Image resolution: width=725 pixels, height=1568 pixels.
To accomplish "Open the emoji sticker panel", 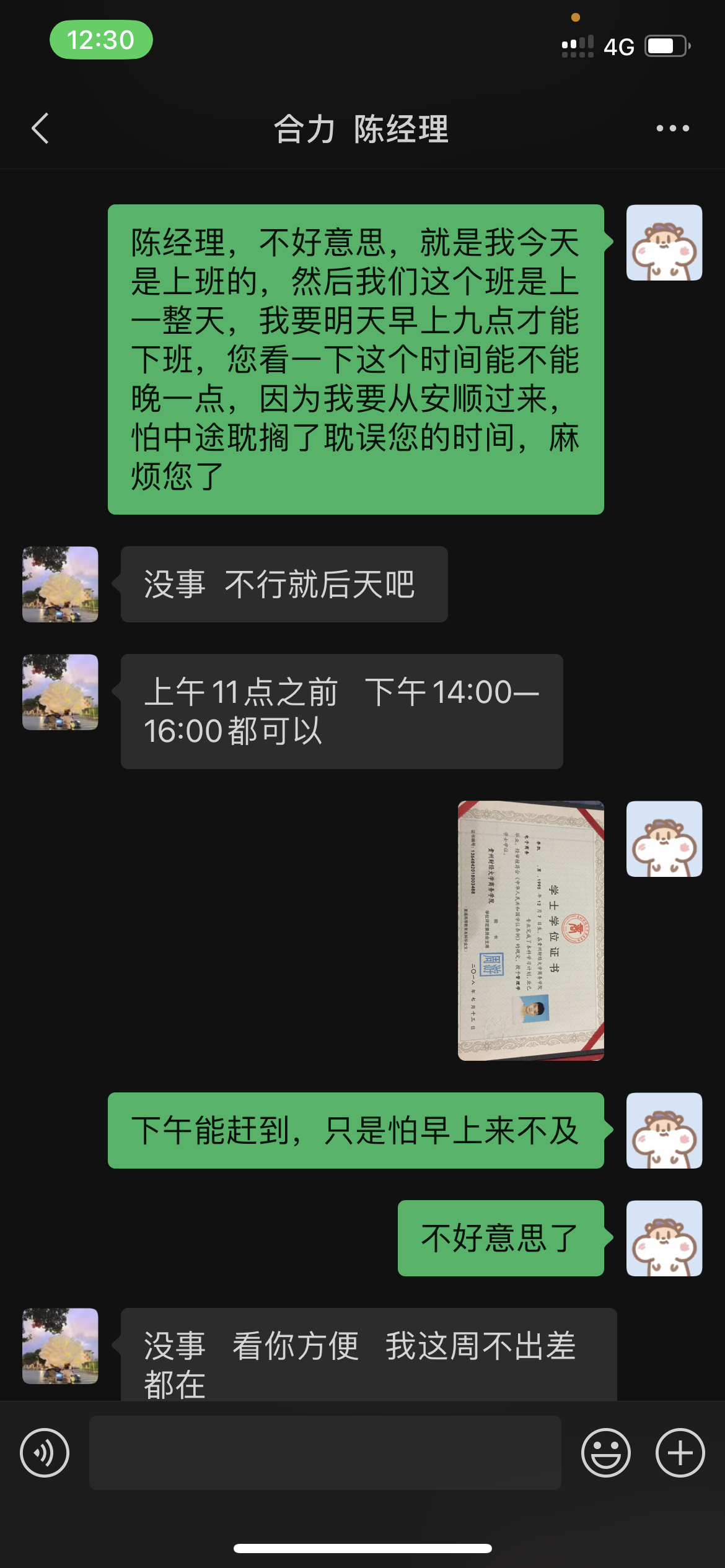I will click(605, 1453).
